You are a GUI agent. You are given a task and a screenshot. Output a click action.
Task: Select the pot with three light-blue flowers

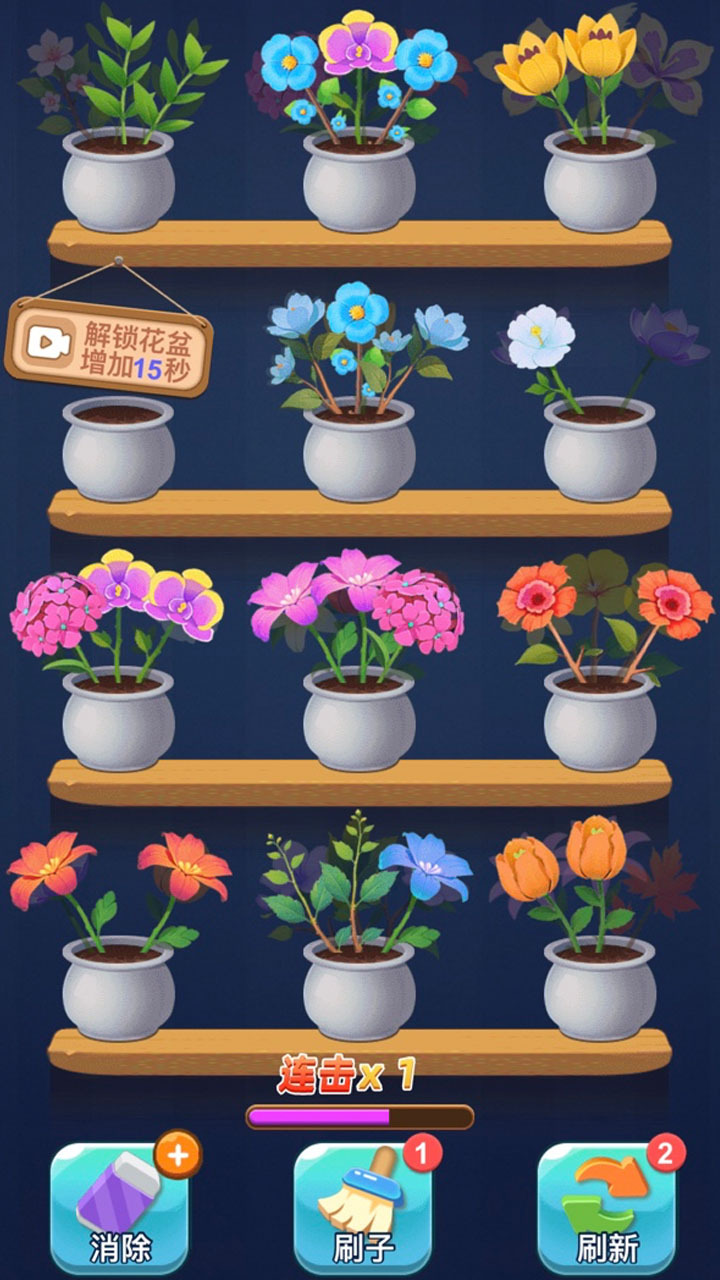click(359, 450)
